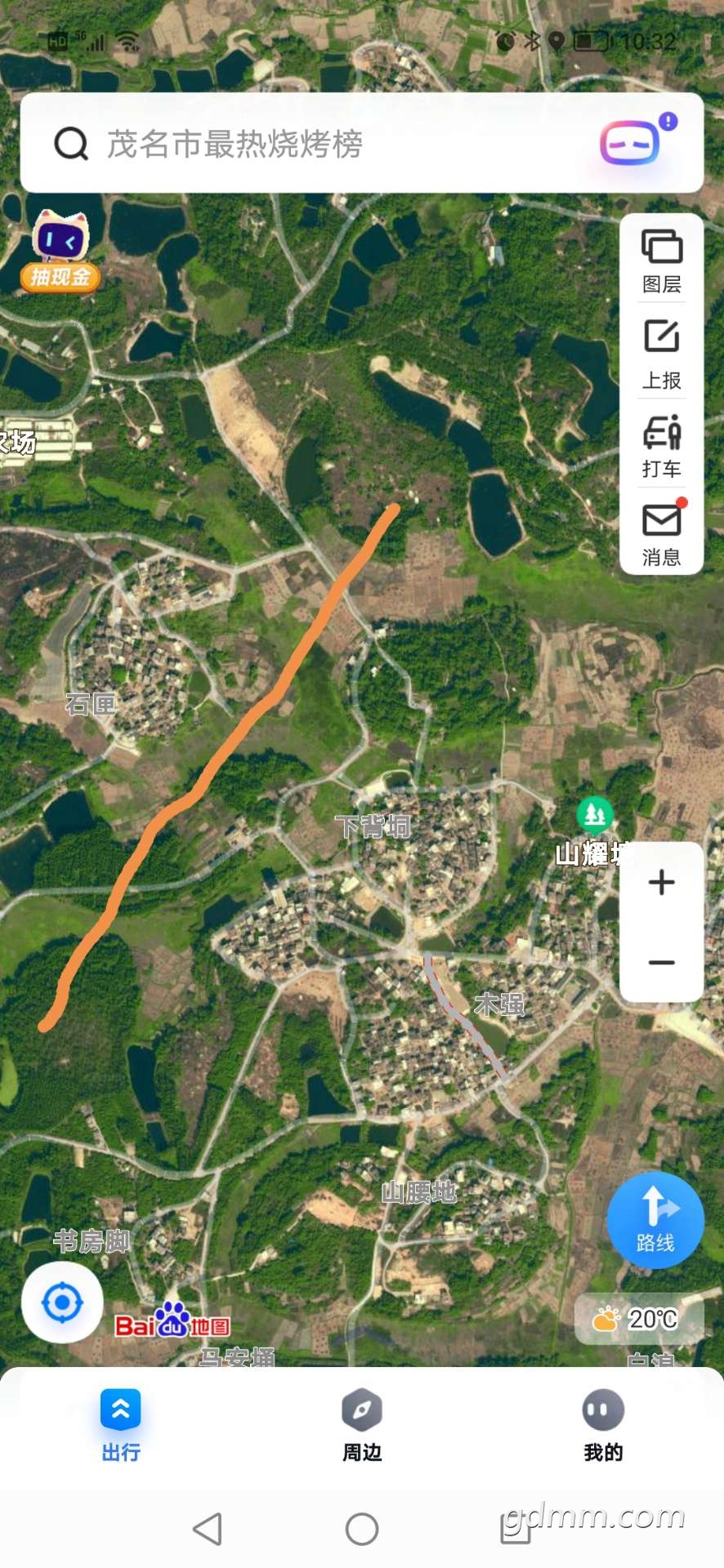Return to the system home screen
The height and width of the screenshot is (1568, 724).
coord(362,1529)
